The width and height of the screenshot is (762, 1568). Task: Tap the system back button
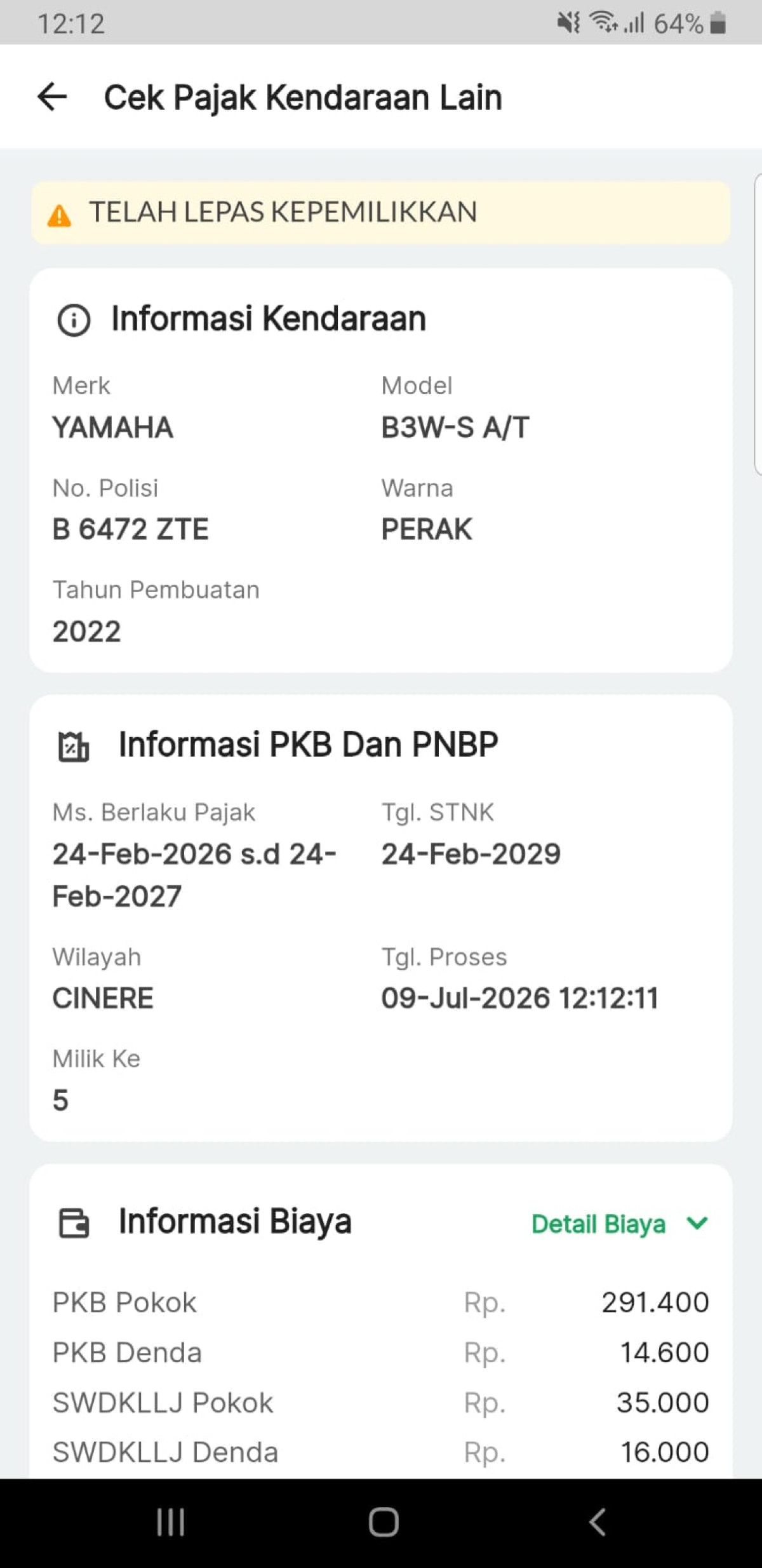[597, 1522]
